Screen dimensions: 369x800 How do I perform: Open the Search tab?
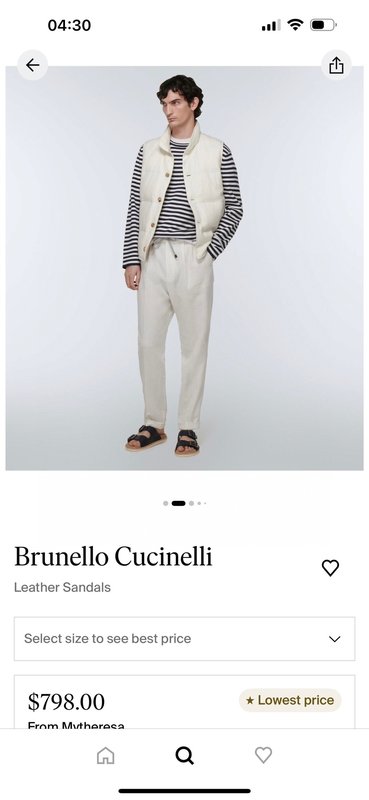[184, 755]
